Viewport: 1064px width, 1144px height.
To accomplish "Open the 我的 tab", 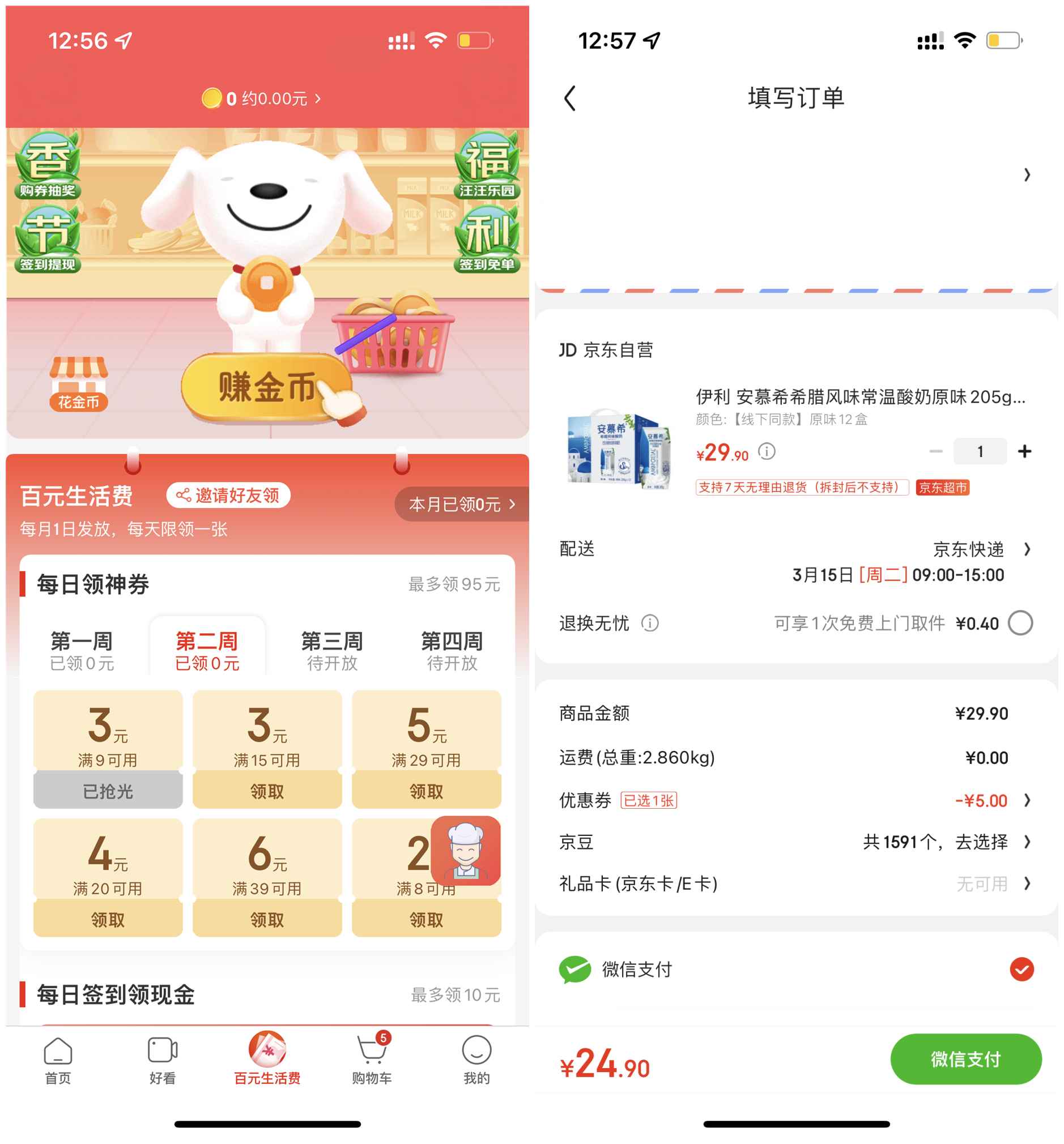I will [x=476, y=1061].
